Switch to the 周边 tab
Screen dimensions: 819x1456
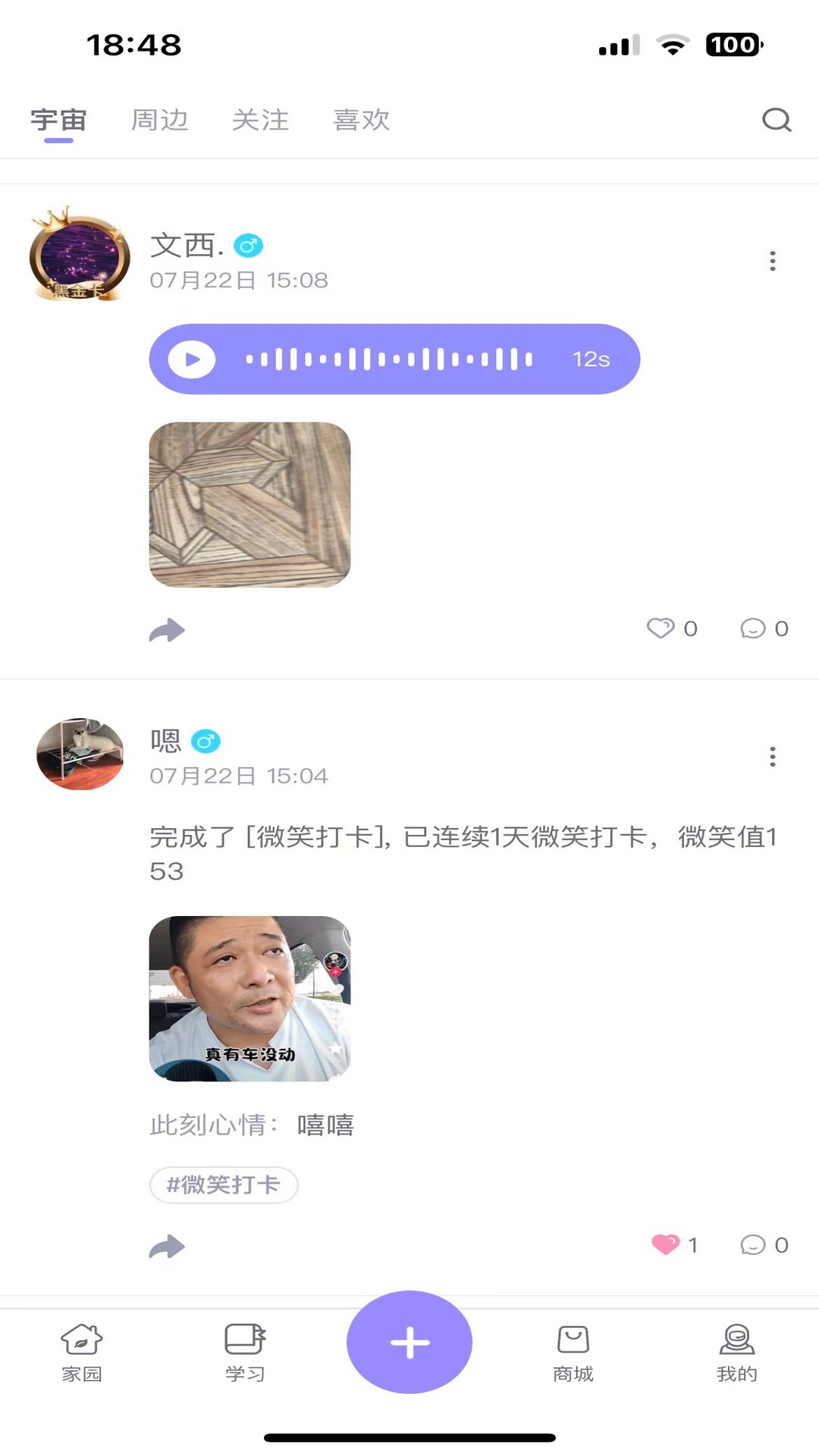point(160,120)
